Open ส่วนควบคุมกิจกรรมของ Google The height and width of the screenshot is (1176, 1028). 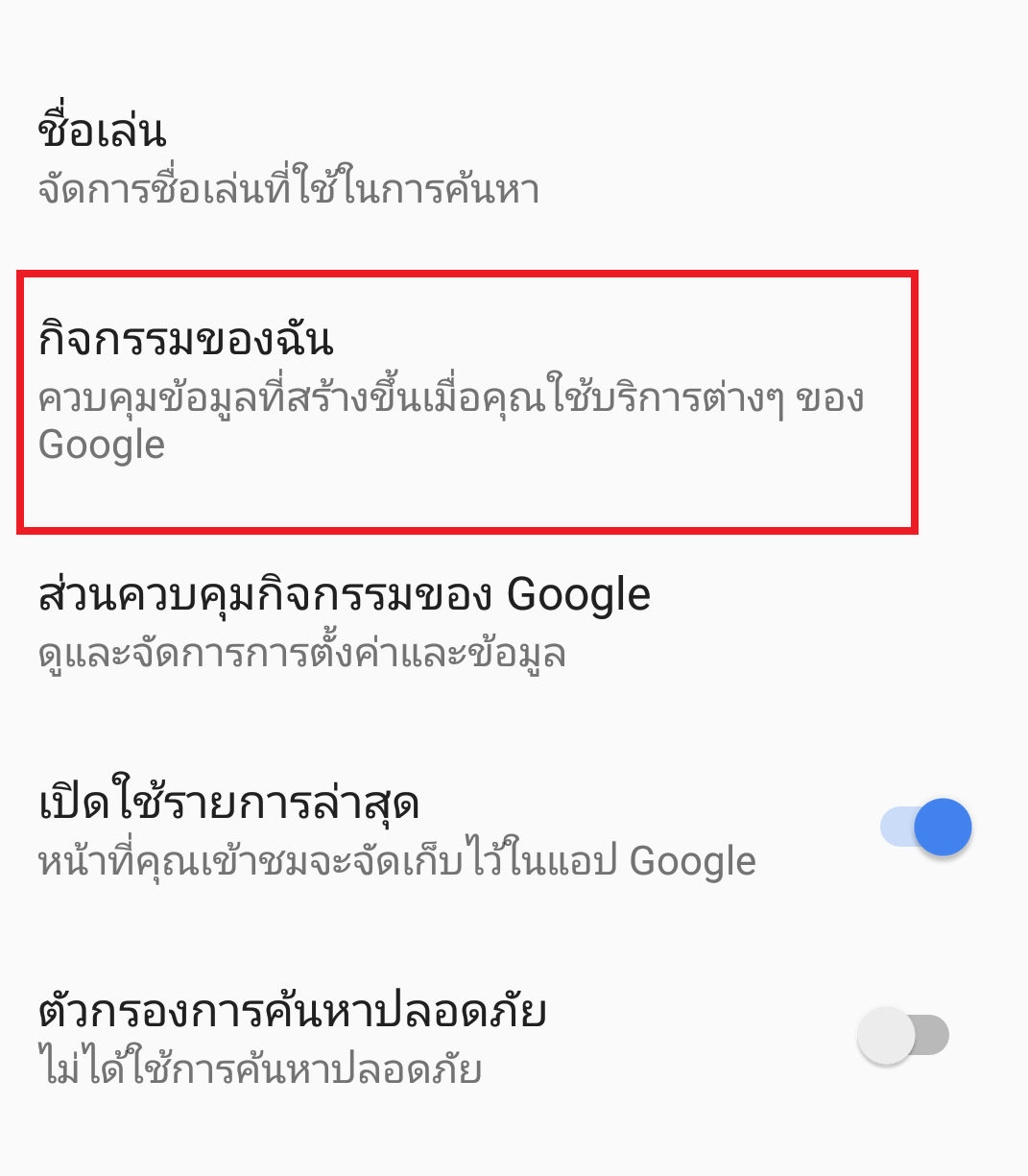click(346, 622)
